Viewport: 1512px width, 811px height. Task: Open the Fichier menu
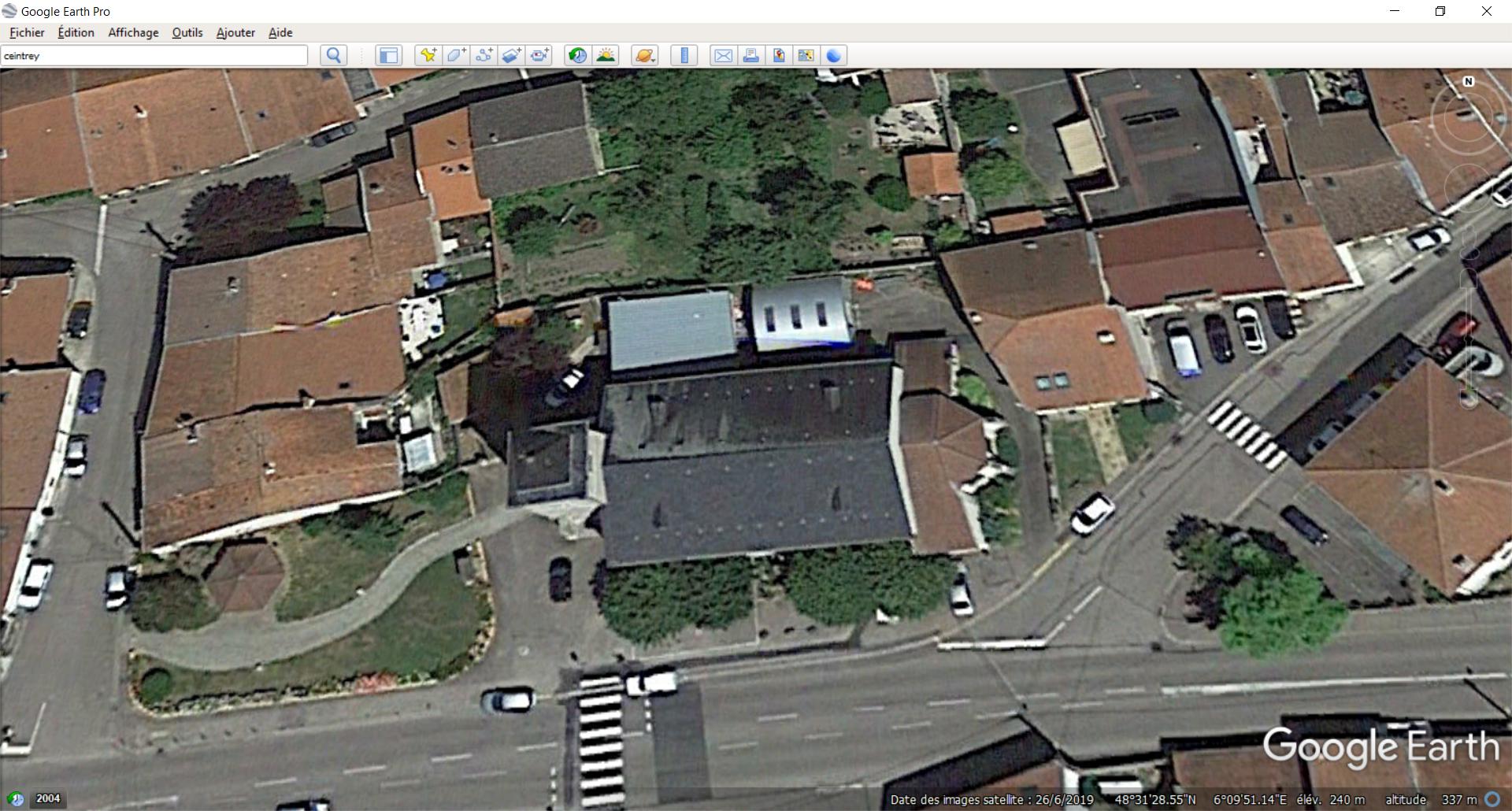[x=27, y=32]
